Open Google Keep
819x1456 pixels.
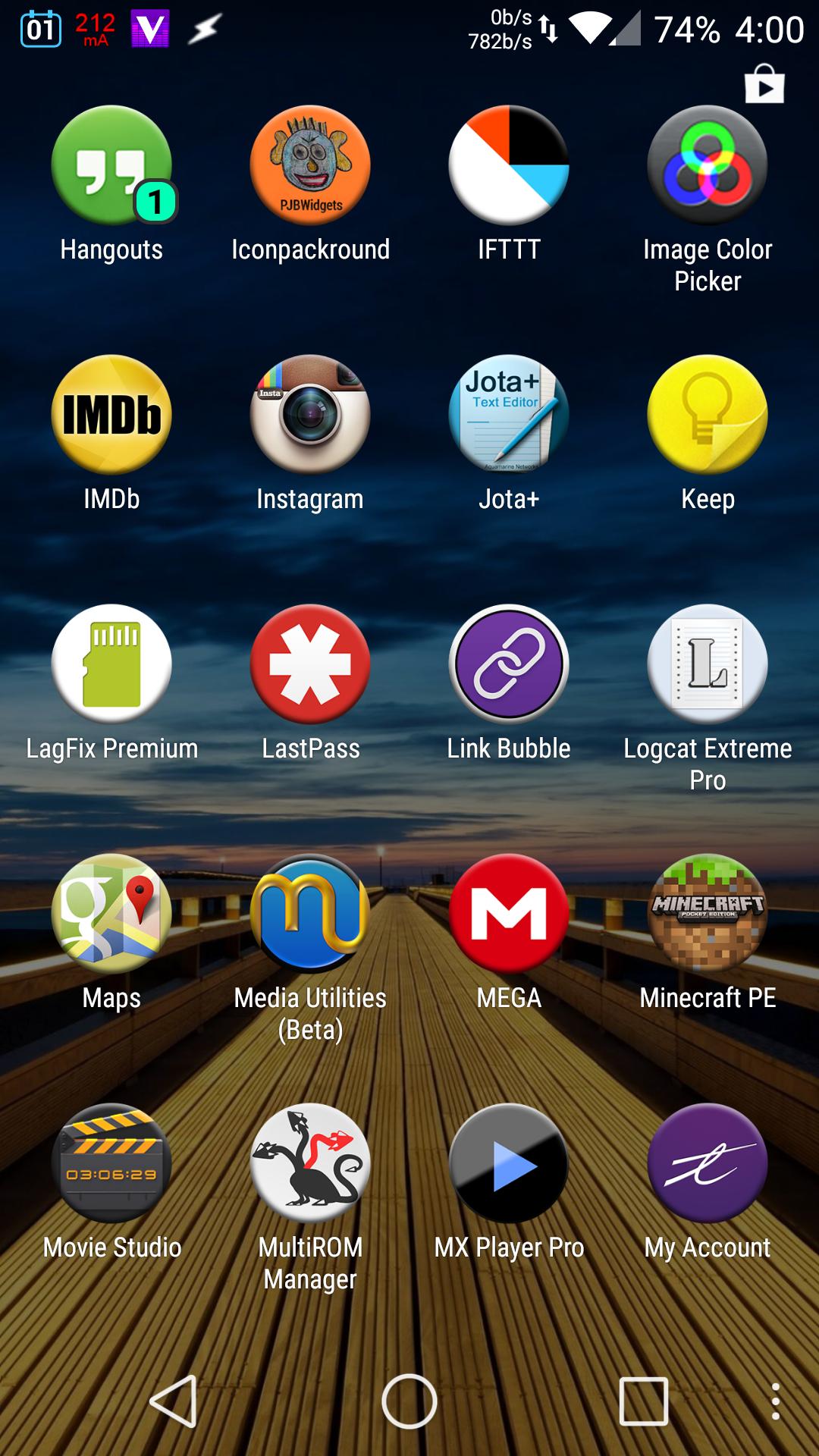pos(708,415)
